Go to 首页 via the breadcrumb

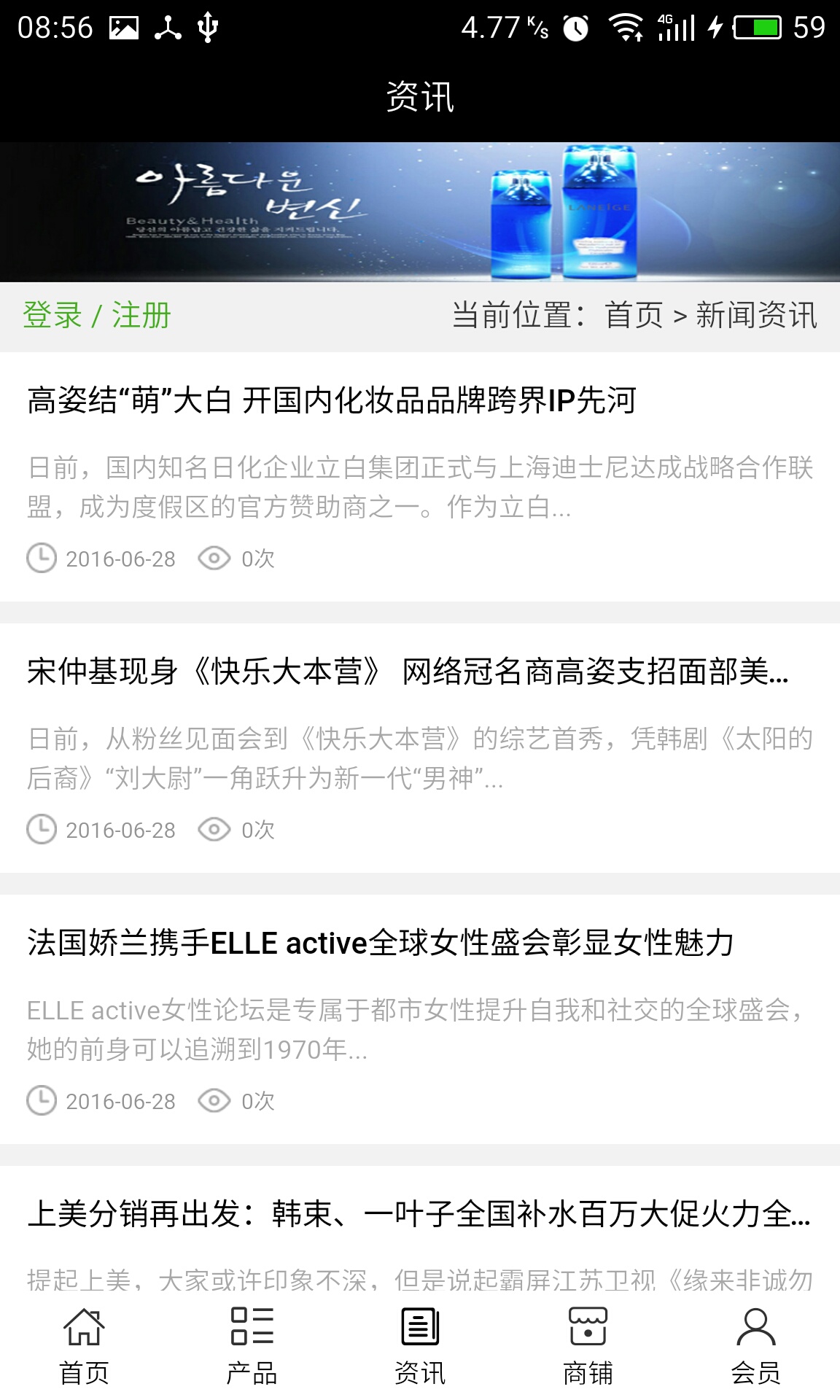(x=633, y=316)
